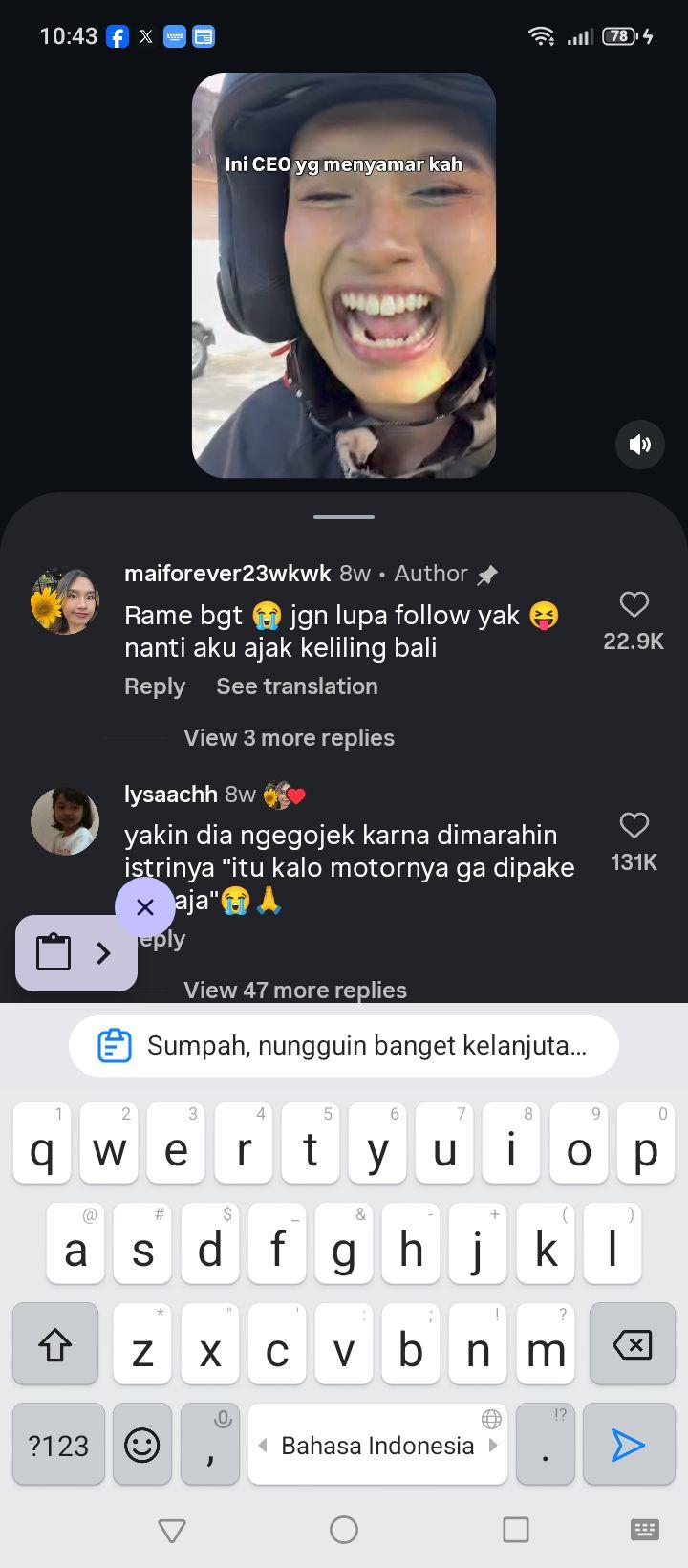Tap the Bahasa Indonesia space bar

377,1445
